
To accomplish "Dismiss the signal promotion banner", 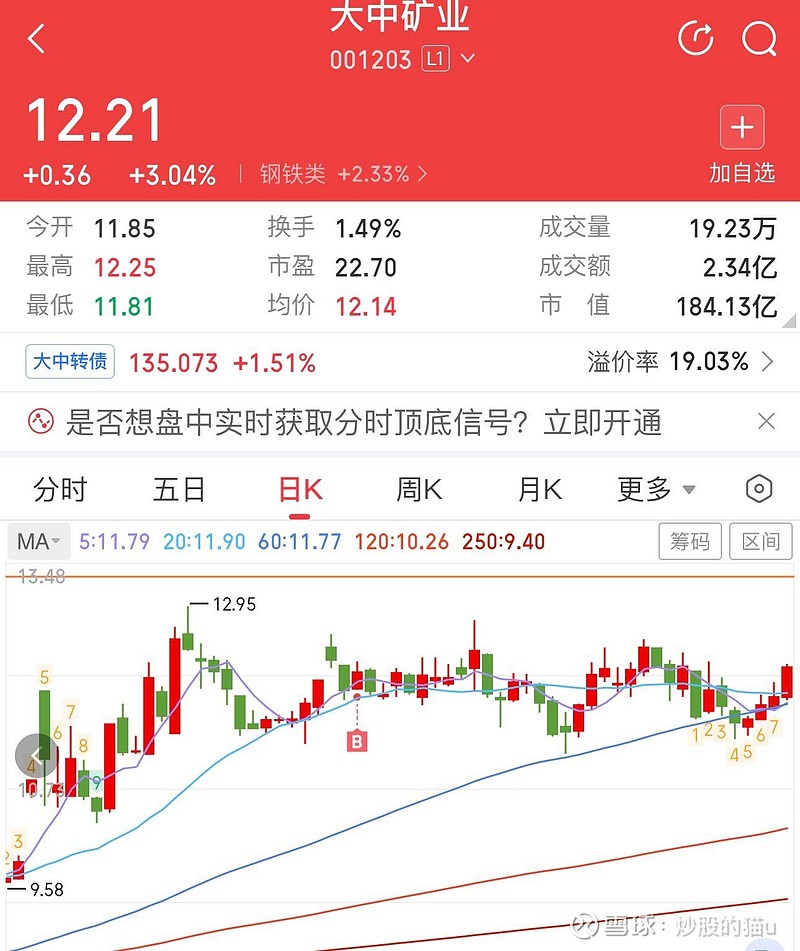I will 766,421.
